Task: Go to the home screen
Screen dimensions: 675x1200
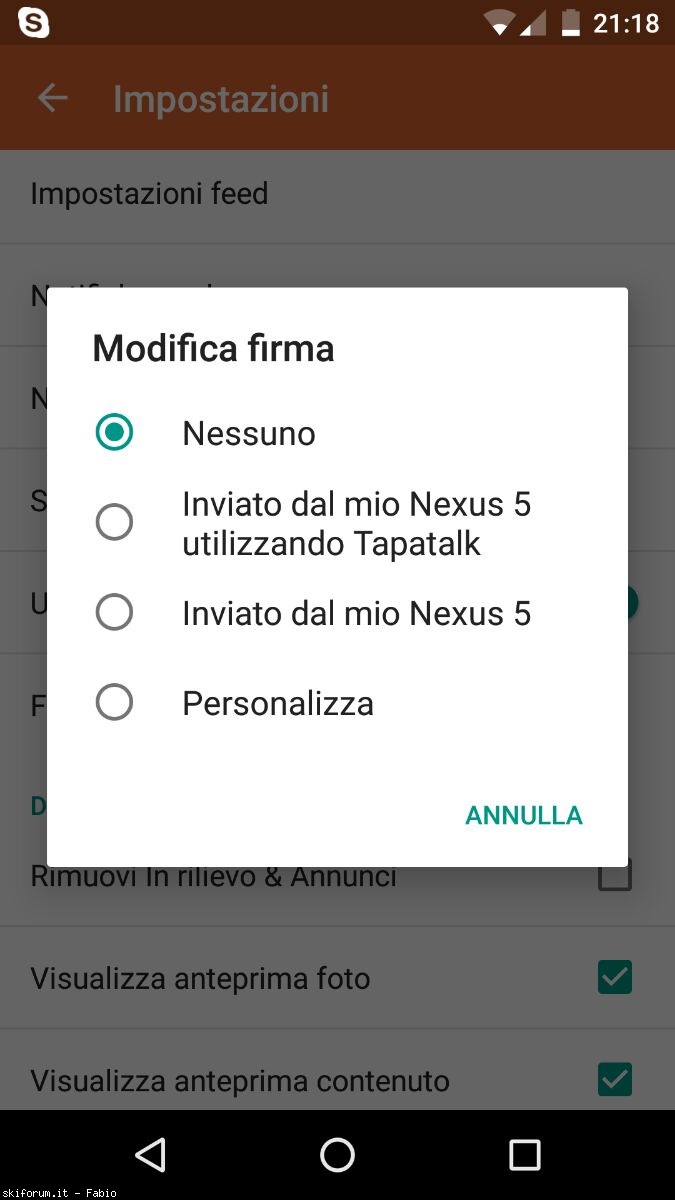Action: 337,1155
